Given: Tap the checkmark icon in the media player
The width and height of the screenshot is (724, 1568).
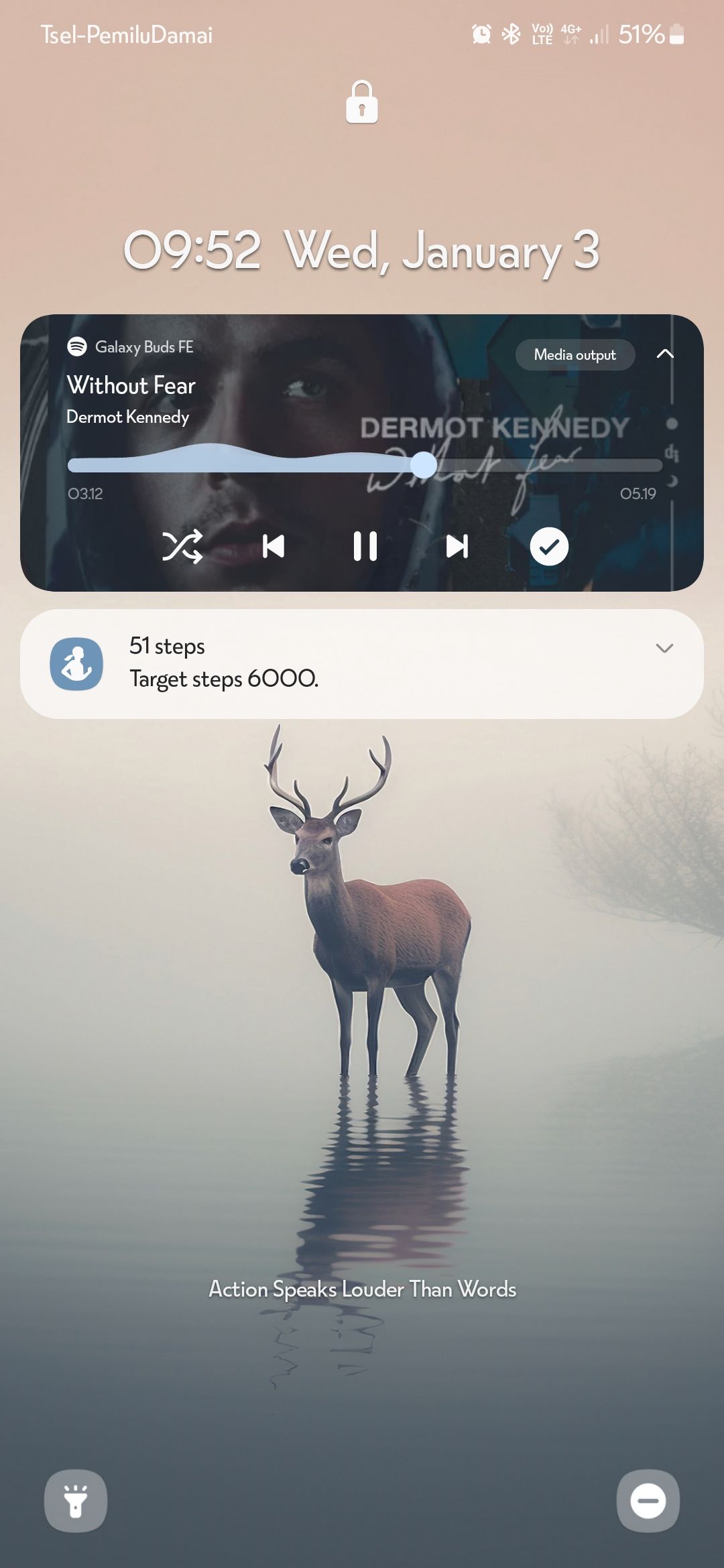Looking at the screenshot, I should point(548,546).
